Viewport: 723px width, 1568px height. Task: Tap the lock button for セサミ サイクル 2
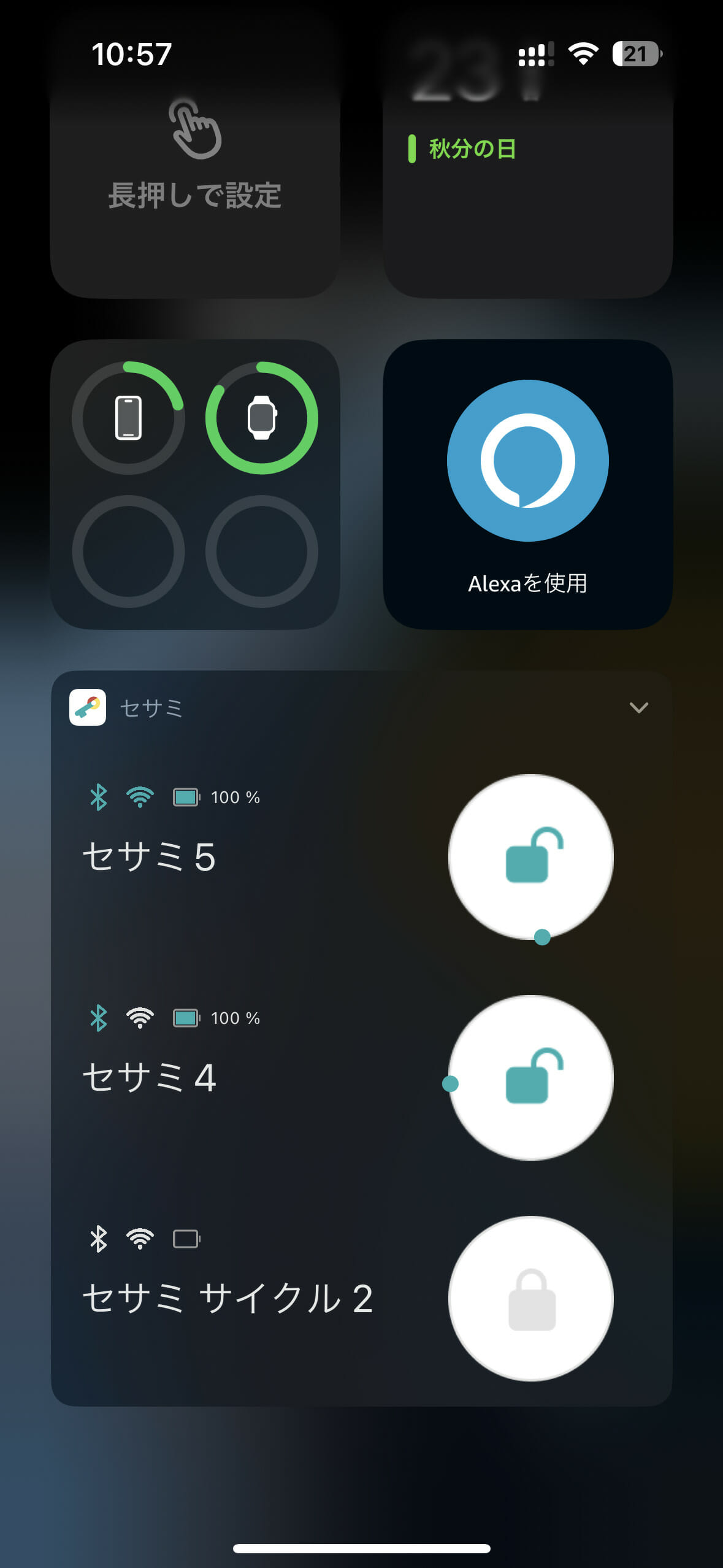click(530, 1298)
